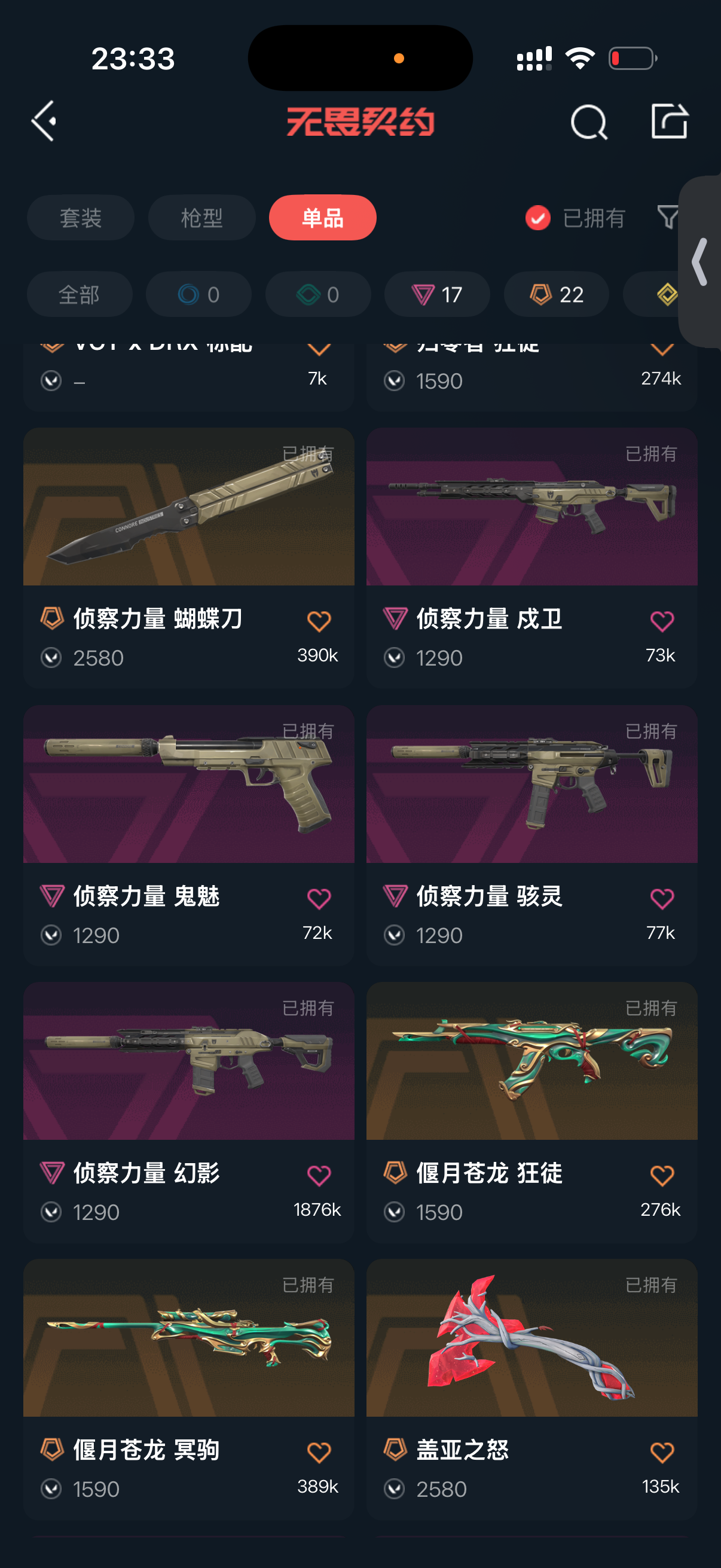Viewport: 721px width, 1568px height.
Task: Go back with the top-left arrow
Action: coord(44,121)
